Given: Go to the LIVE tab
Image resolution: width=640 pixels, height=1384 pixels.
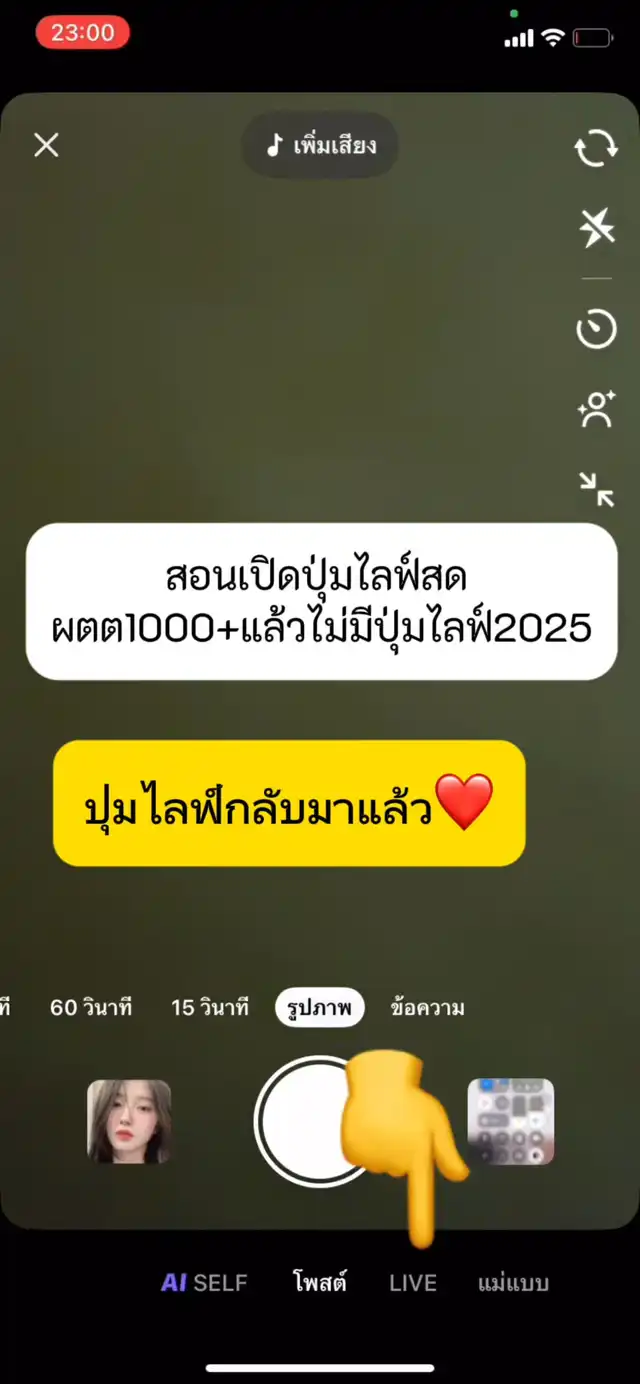Looking at the screenshot, I should pyautogui.click(x=413, y=1283).
